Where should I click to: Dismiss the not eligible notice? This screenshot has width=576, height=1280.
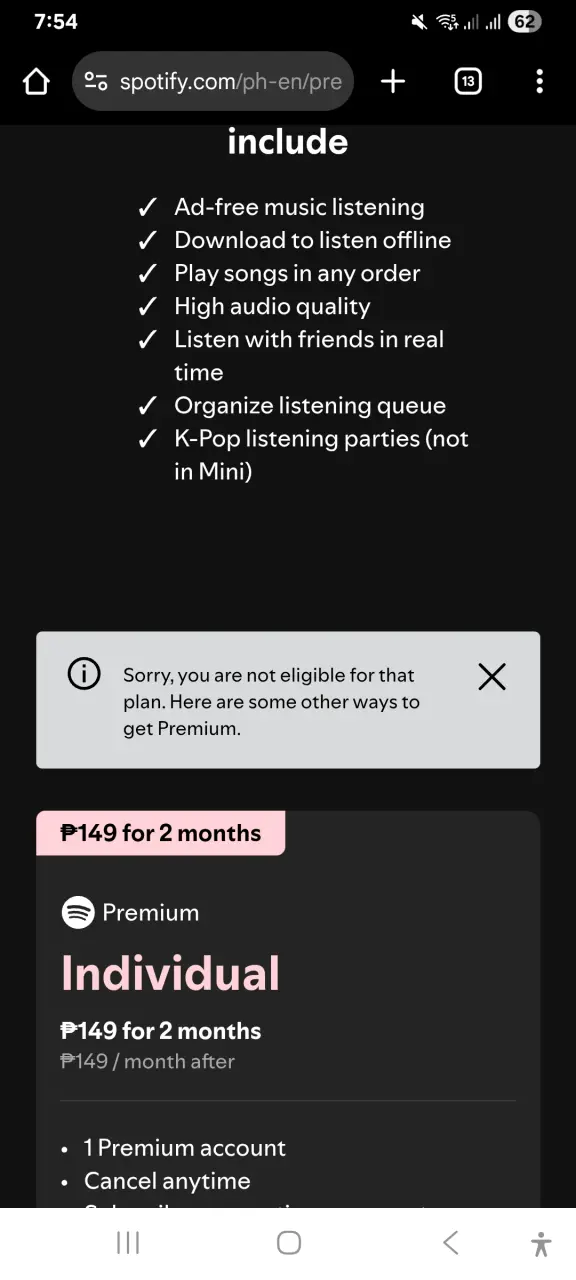[492, 677]
